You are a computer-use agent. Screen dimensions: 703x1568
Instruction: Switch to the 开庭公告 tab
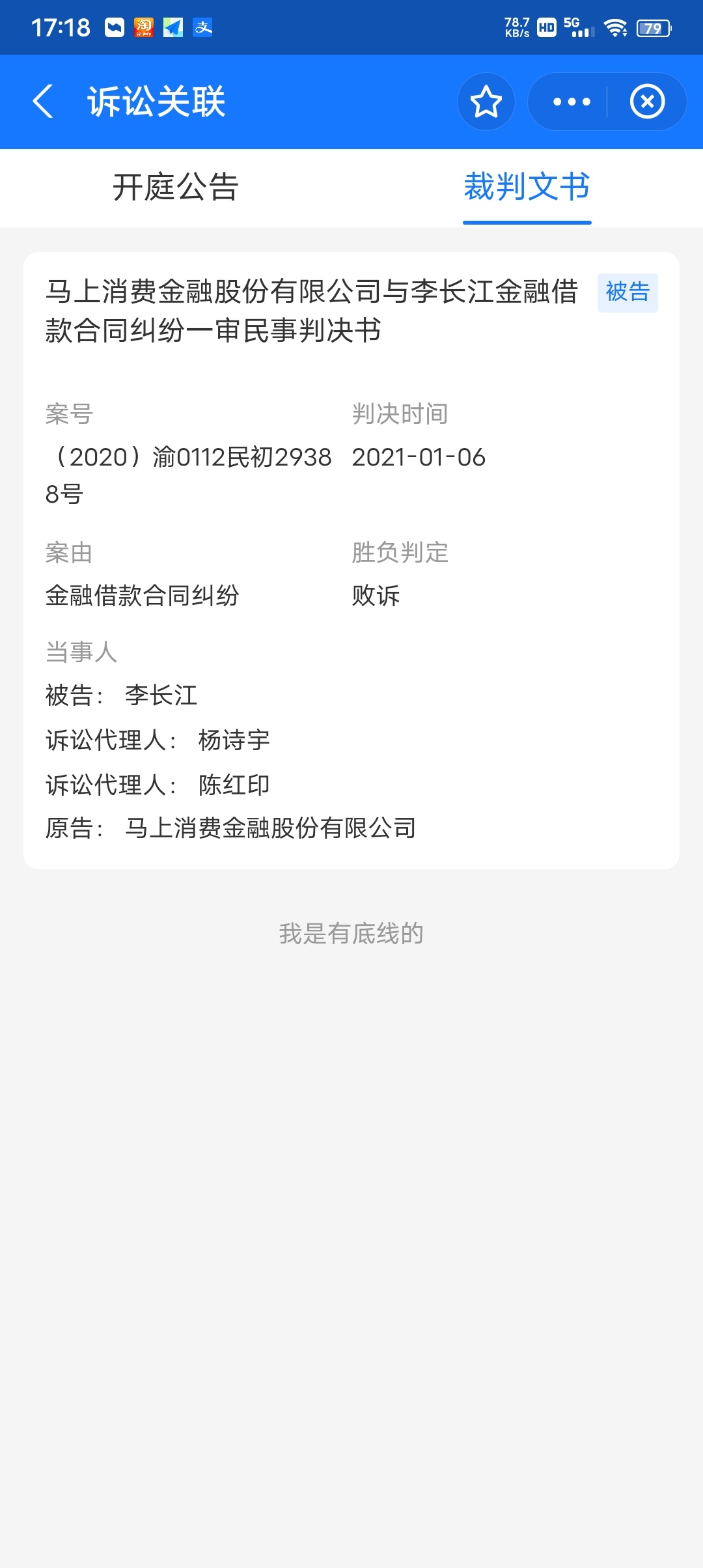pos(176,188)
